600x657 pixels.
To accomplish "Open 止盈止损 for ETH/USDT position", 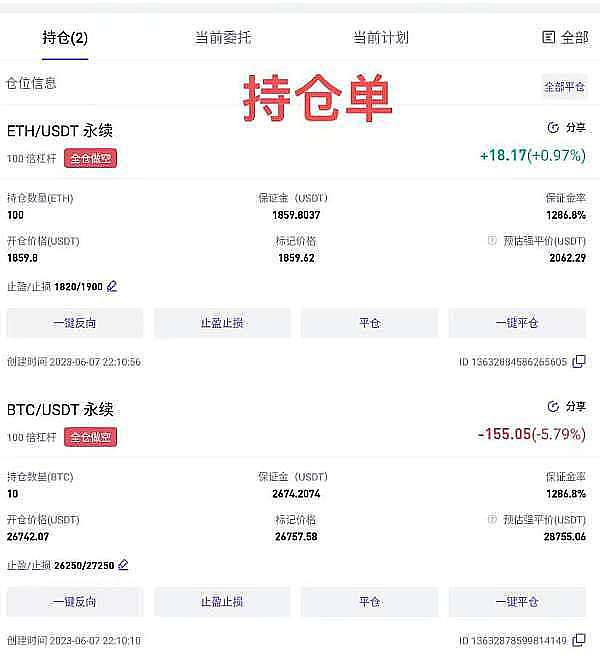I will click(x=222, y=323).
